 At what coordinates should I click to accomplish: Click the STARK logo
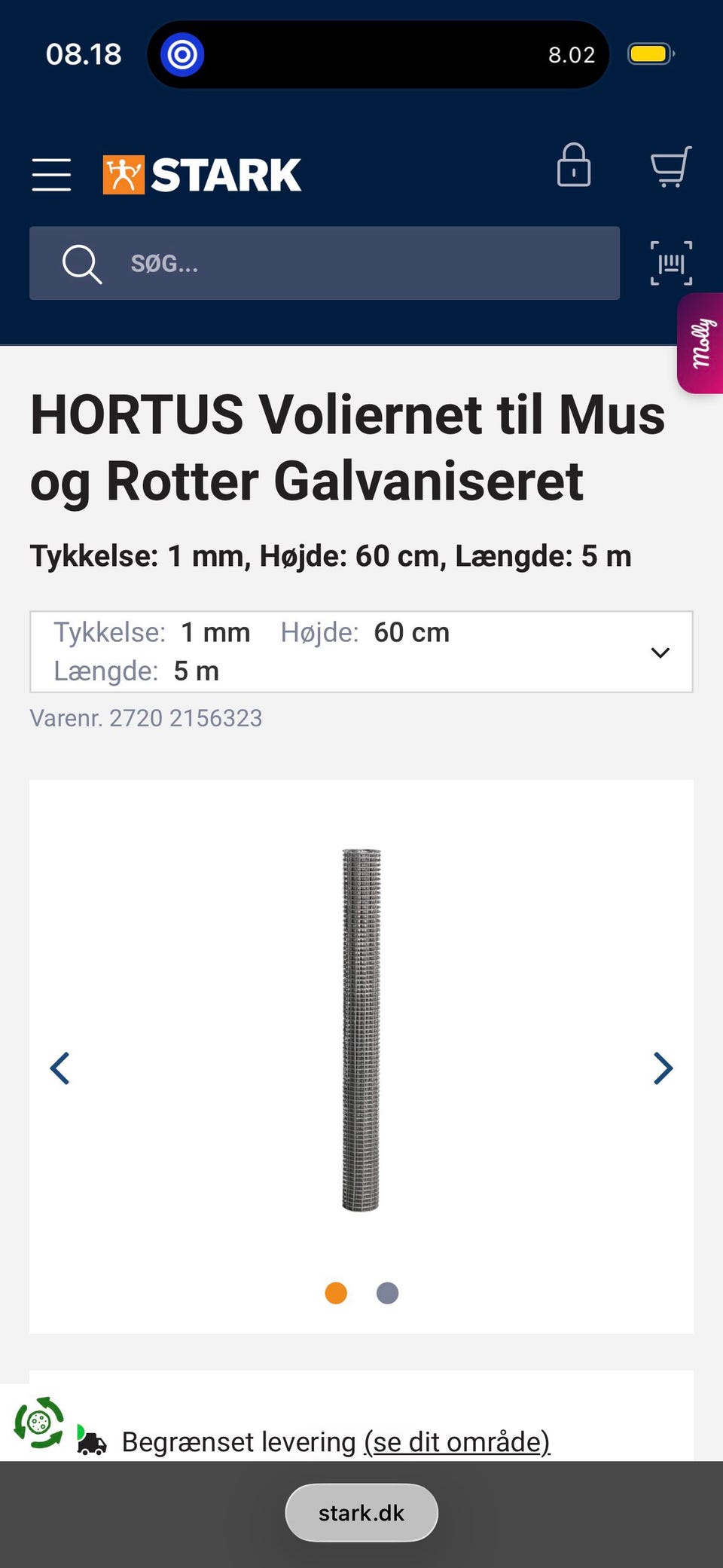[202, 173]
